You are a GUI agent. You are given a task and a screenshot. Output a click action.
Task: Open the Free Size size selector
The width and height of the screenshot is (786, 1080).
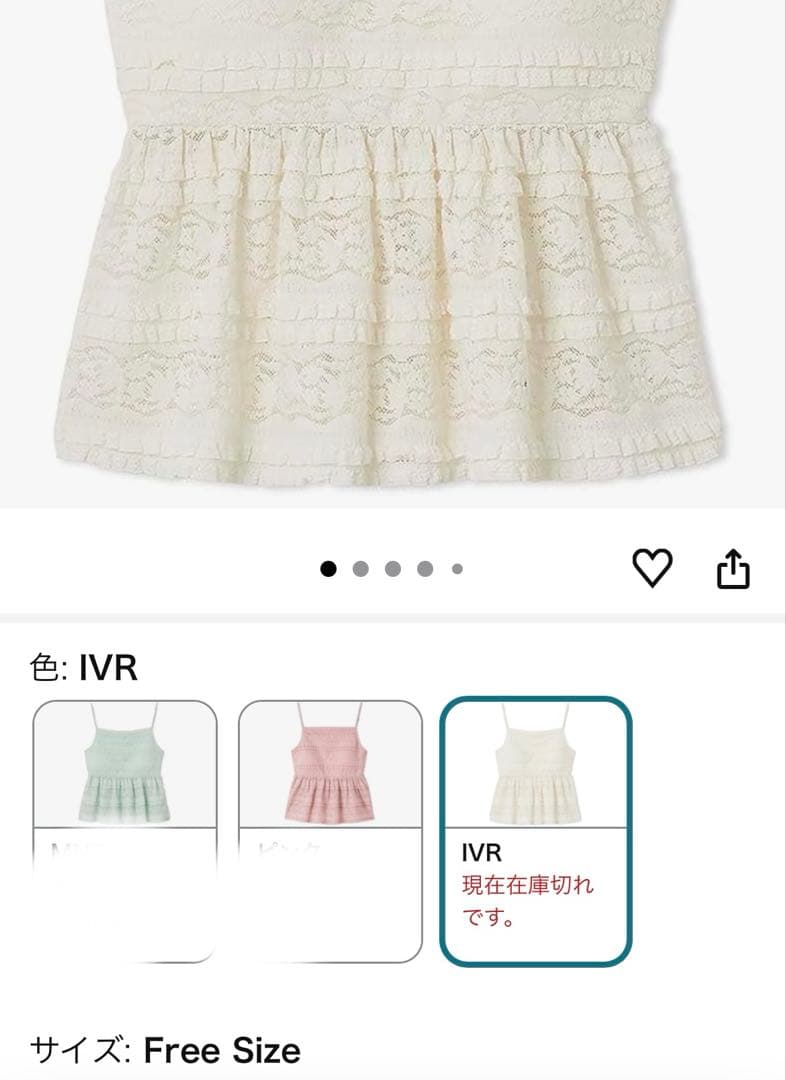(219, 1052)
